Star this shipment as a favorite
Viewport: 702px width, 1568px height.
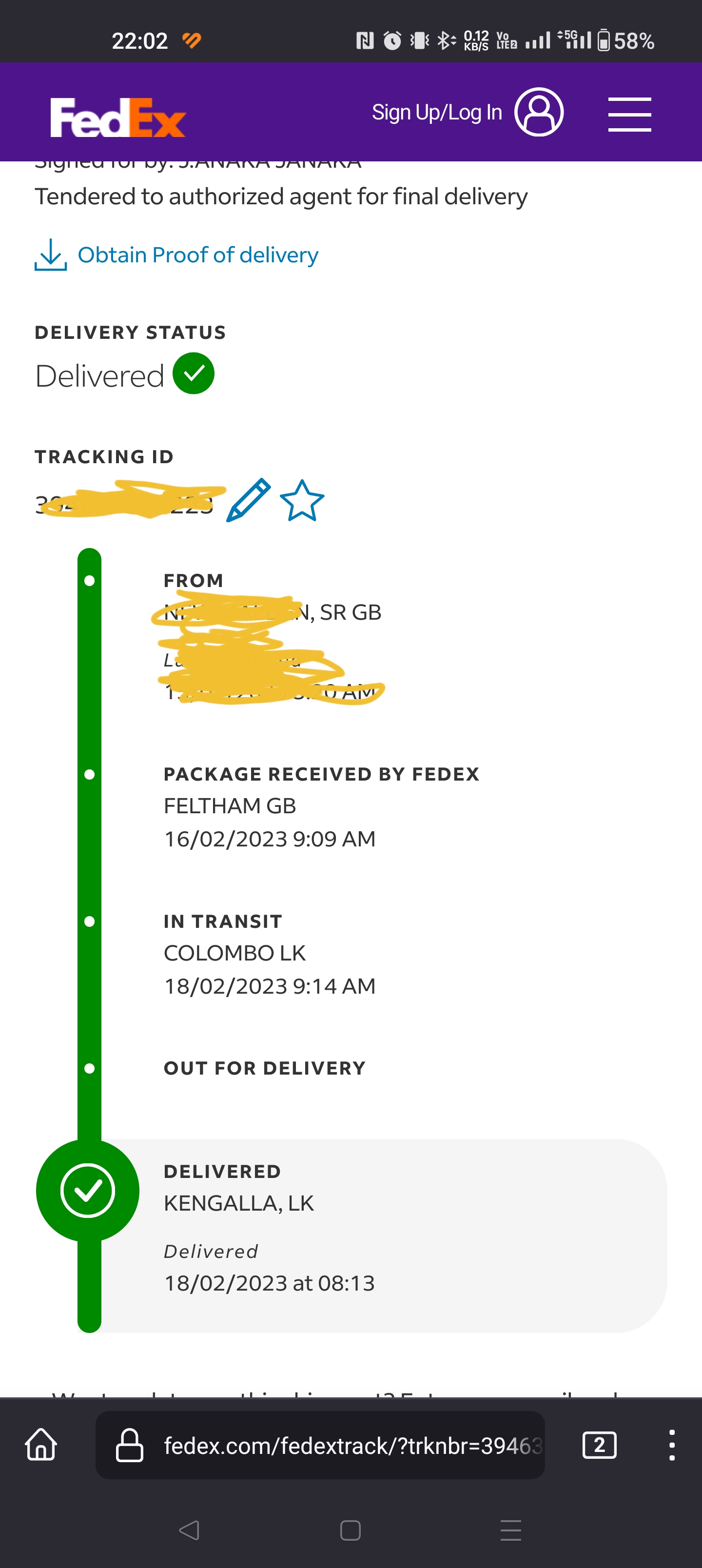click(x=302, y=500)
